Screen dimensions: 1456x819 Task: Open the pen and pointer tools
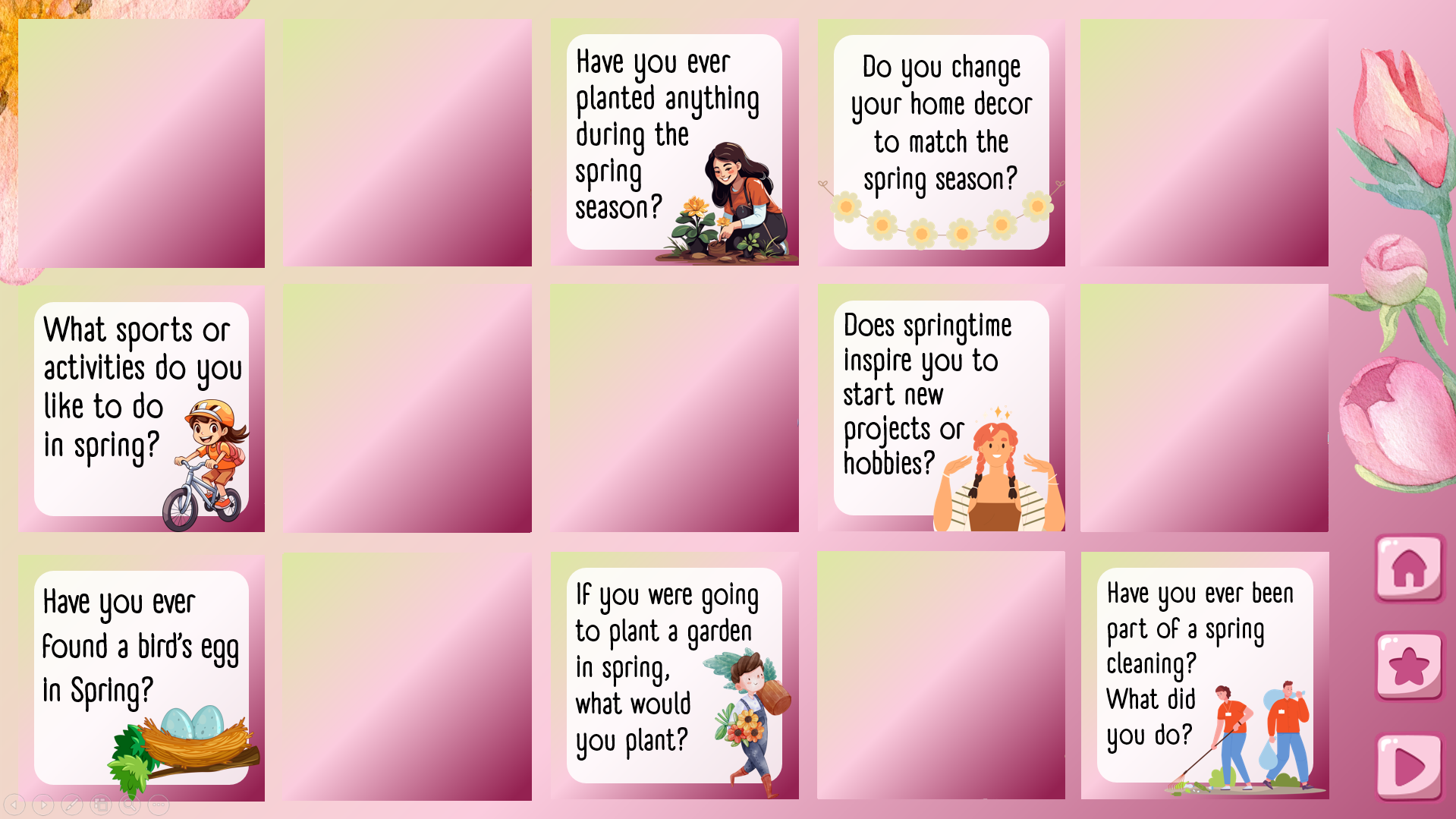(x=72, y=804)
